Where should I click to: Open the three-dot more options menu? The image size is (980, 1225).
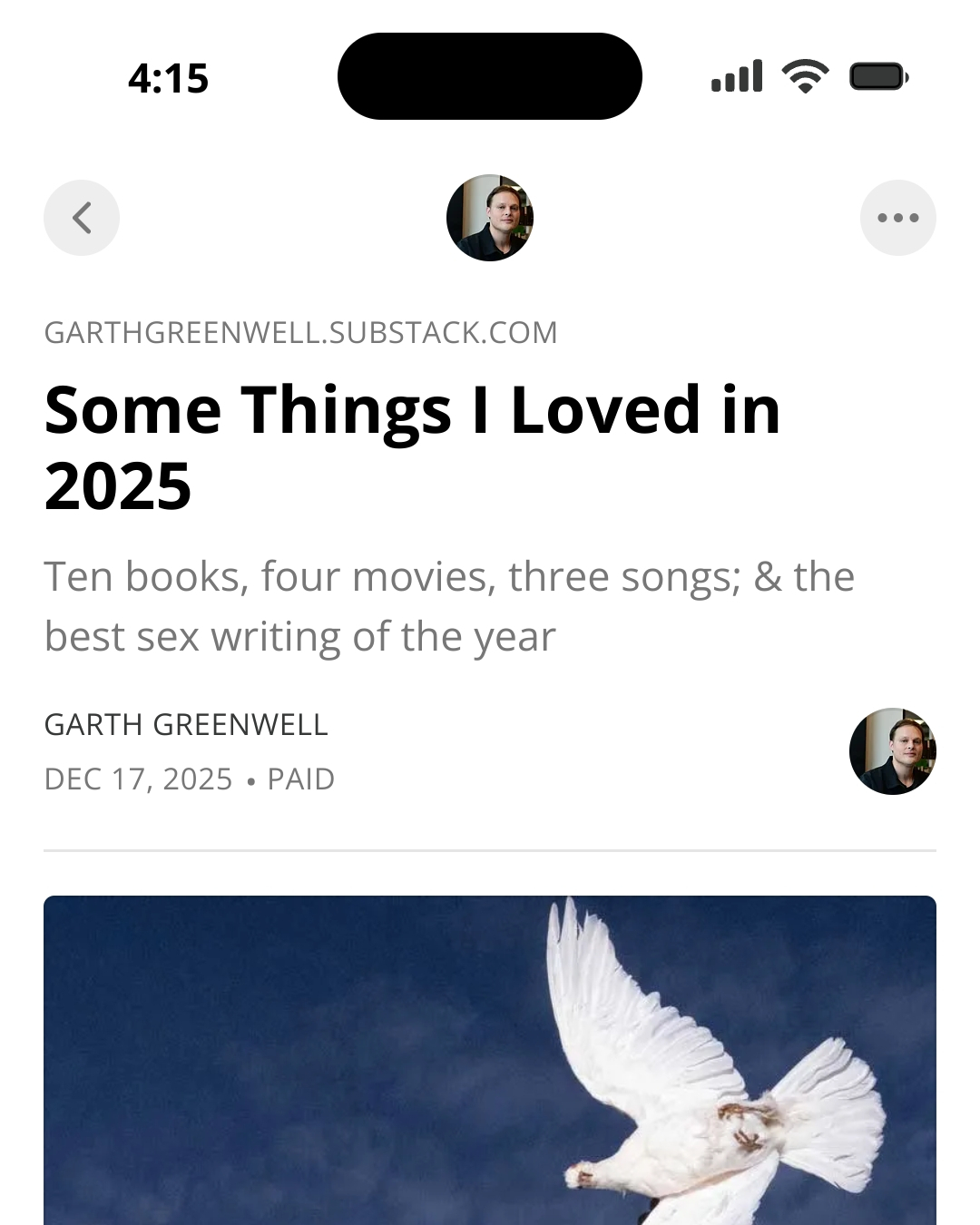897,218
